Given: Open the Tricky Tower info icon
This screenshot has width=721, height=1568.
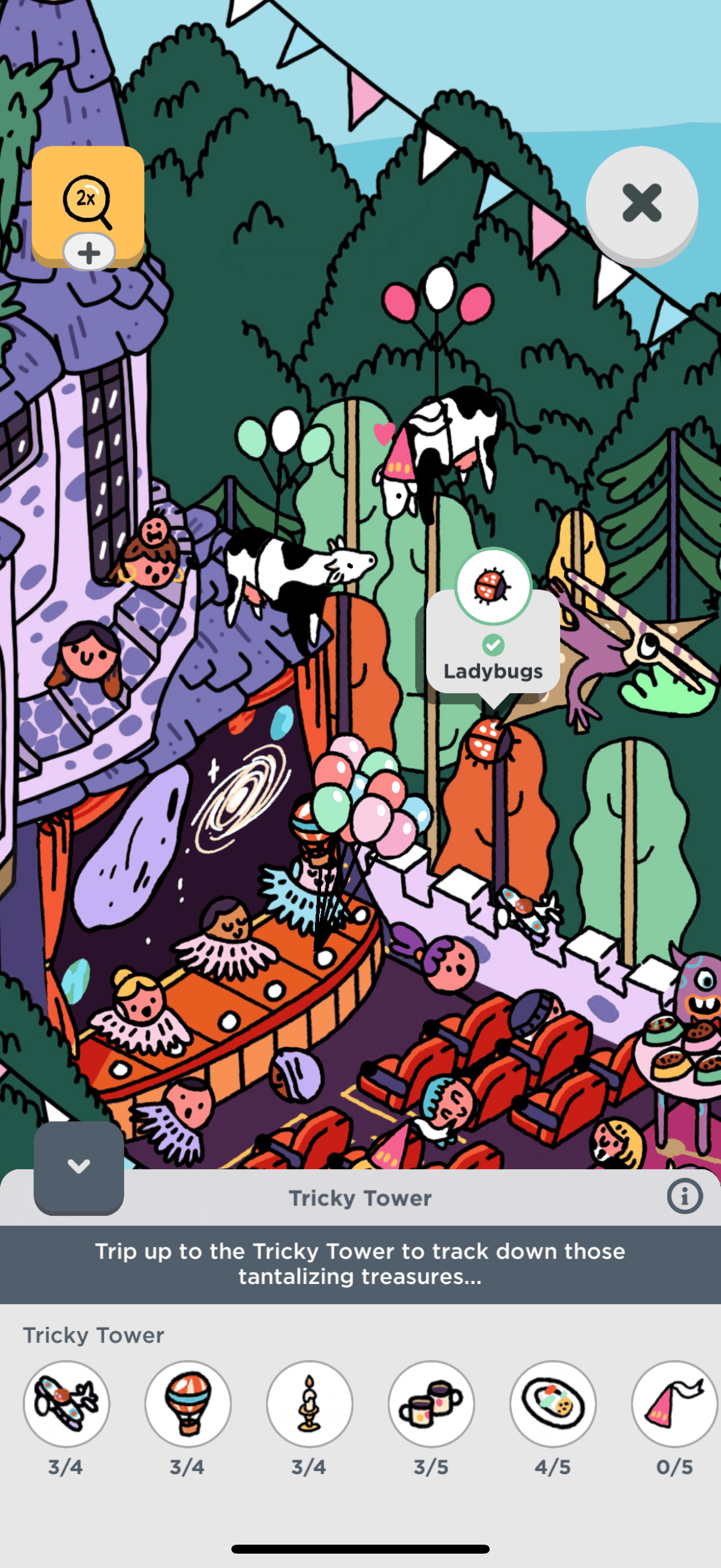Looking at the screenshot, I should pyautogui.click(x=685, y=1197).
